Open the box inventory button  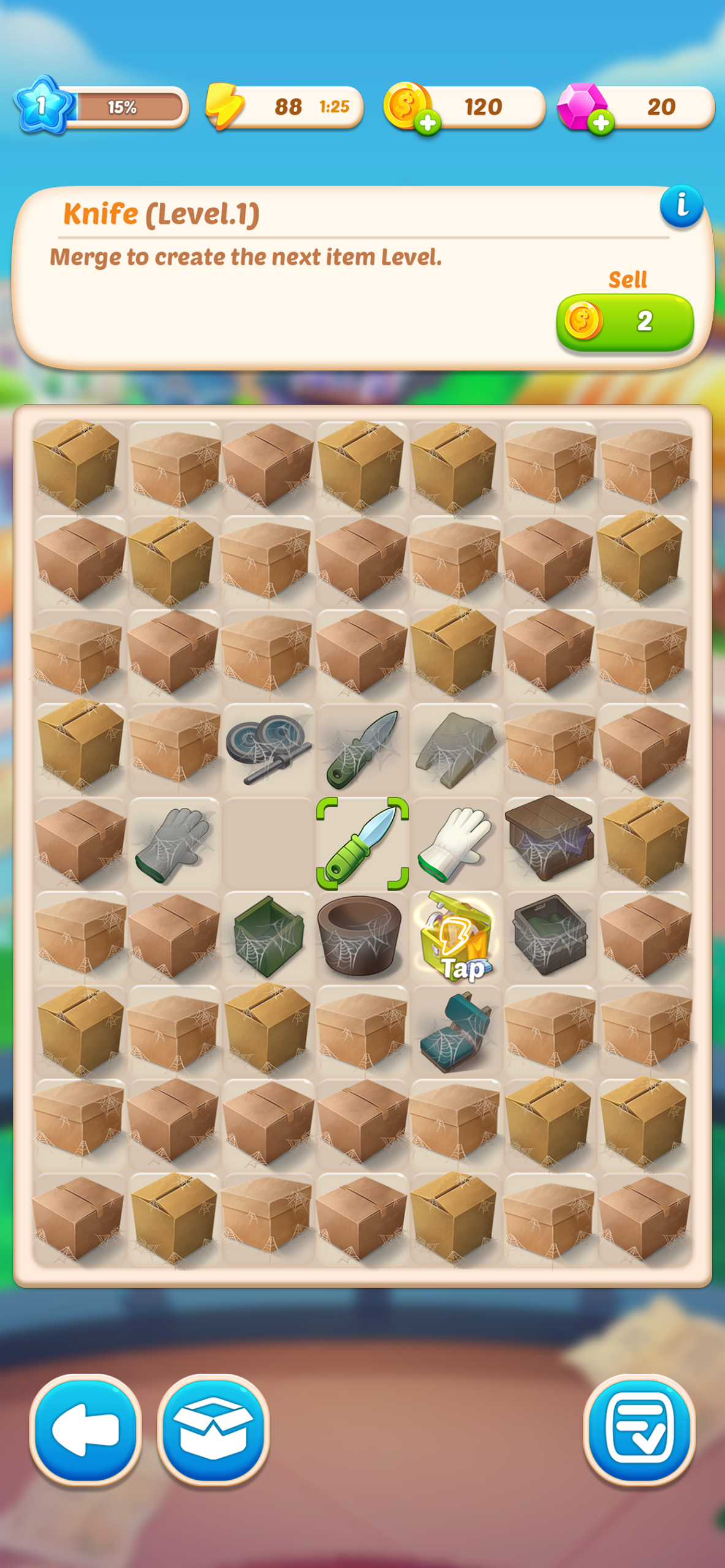213,1430
